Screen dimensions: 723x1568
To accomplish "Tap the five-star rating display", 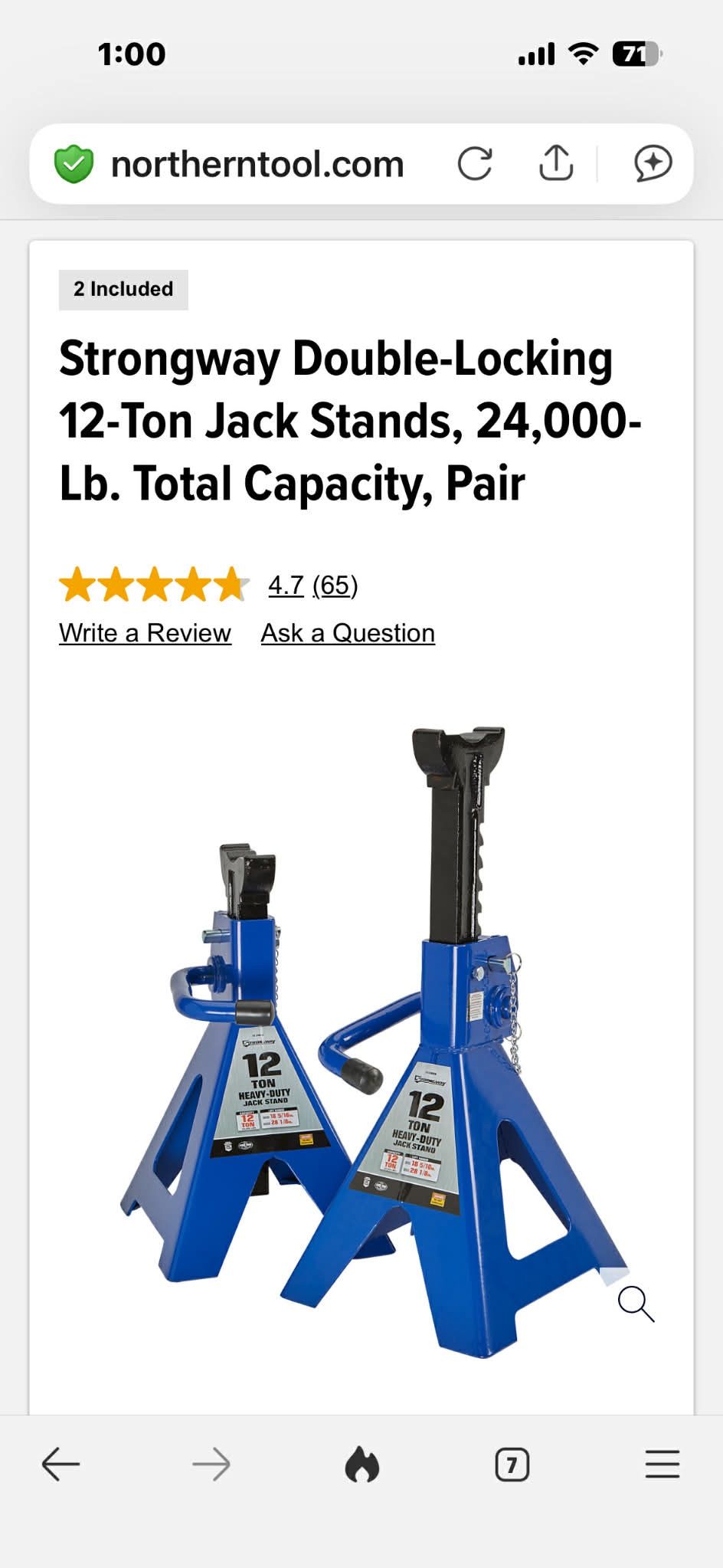I will point(153,586).
